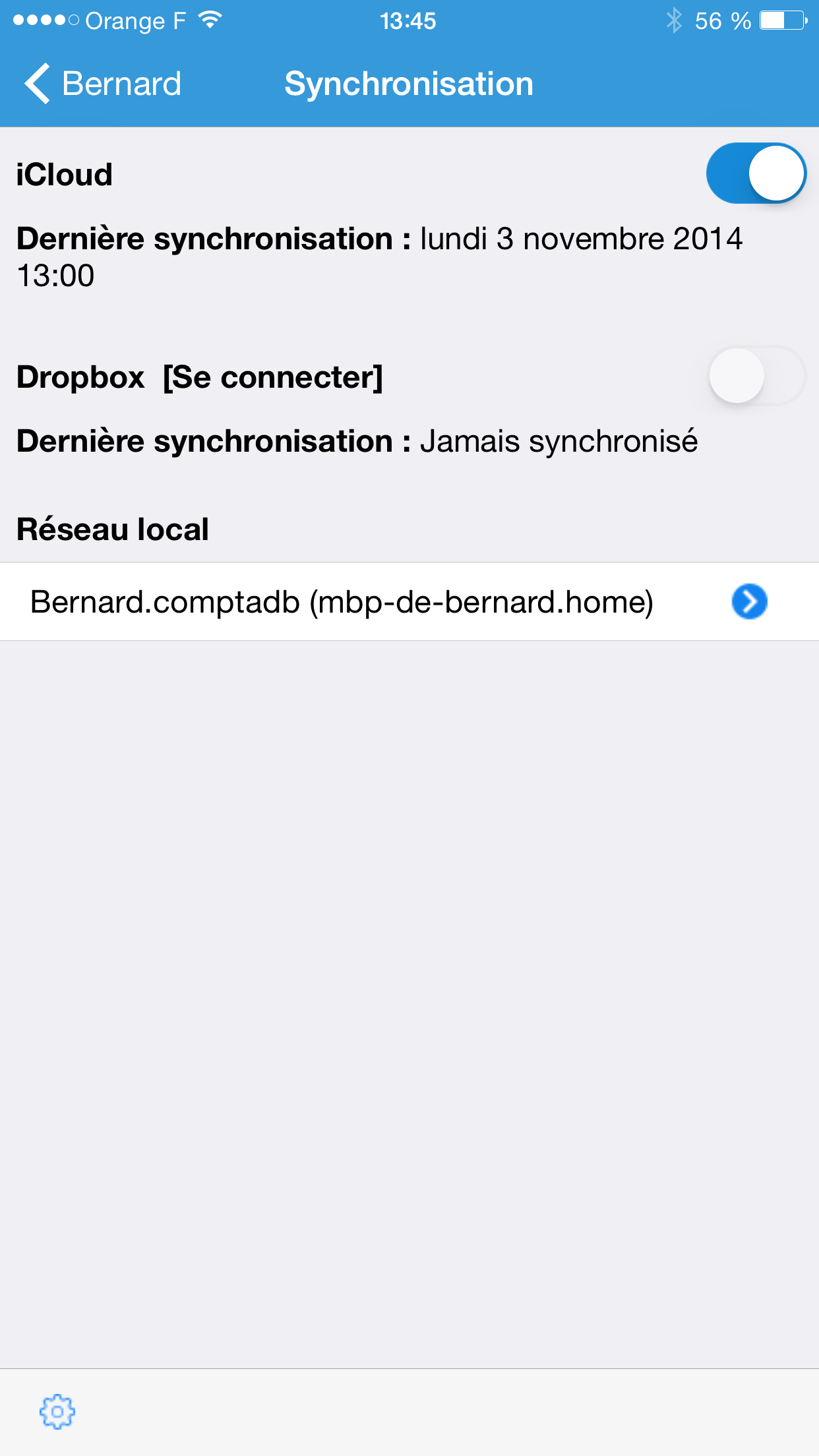Tap the Dropbox [Se connecter] link
The width and height of the screenshot is (819, 1456).
point(272,377)
